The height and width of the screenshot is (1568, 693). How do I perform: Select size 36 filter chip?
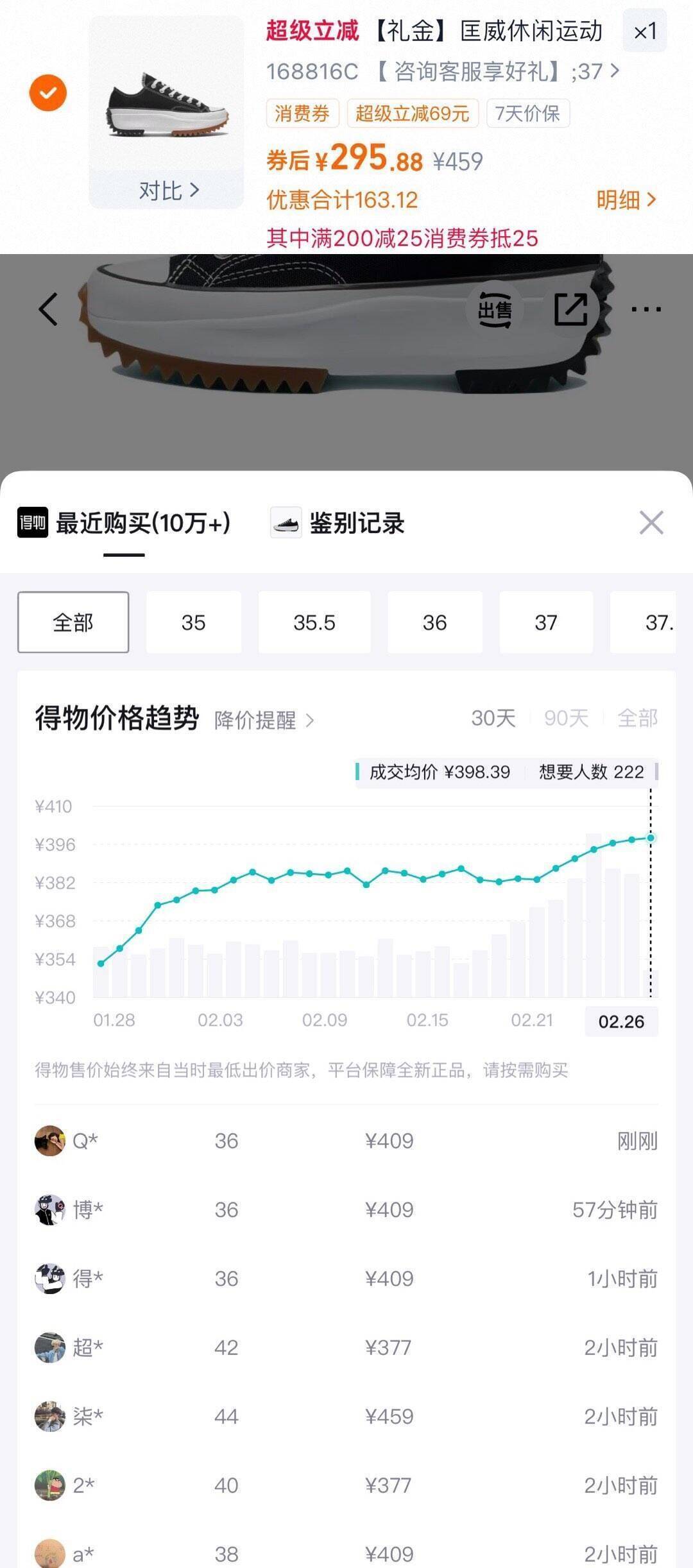pos(435,622)
